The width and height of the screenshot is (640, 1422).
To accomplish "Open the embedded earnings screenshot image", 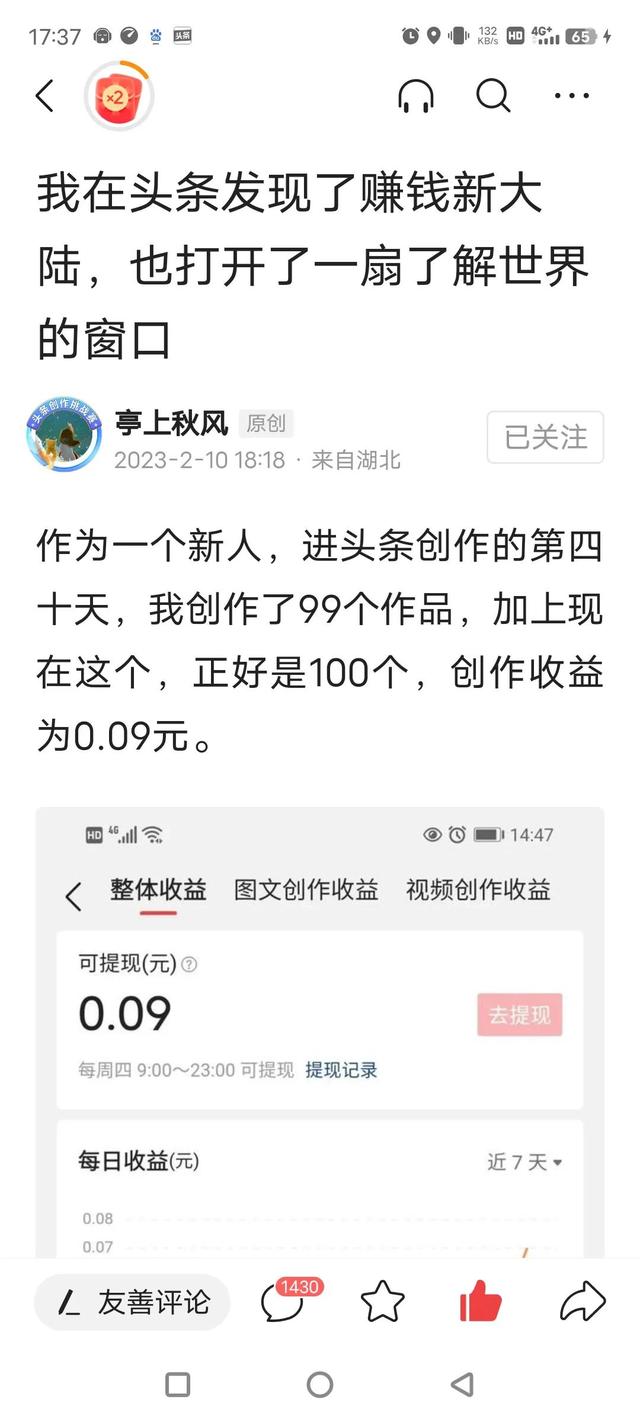I will pos(320,1032).
